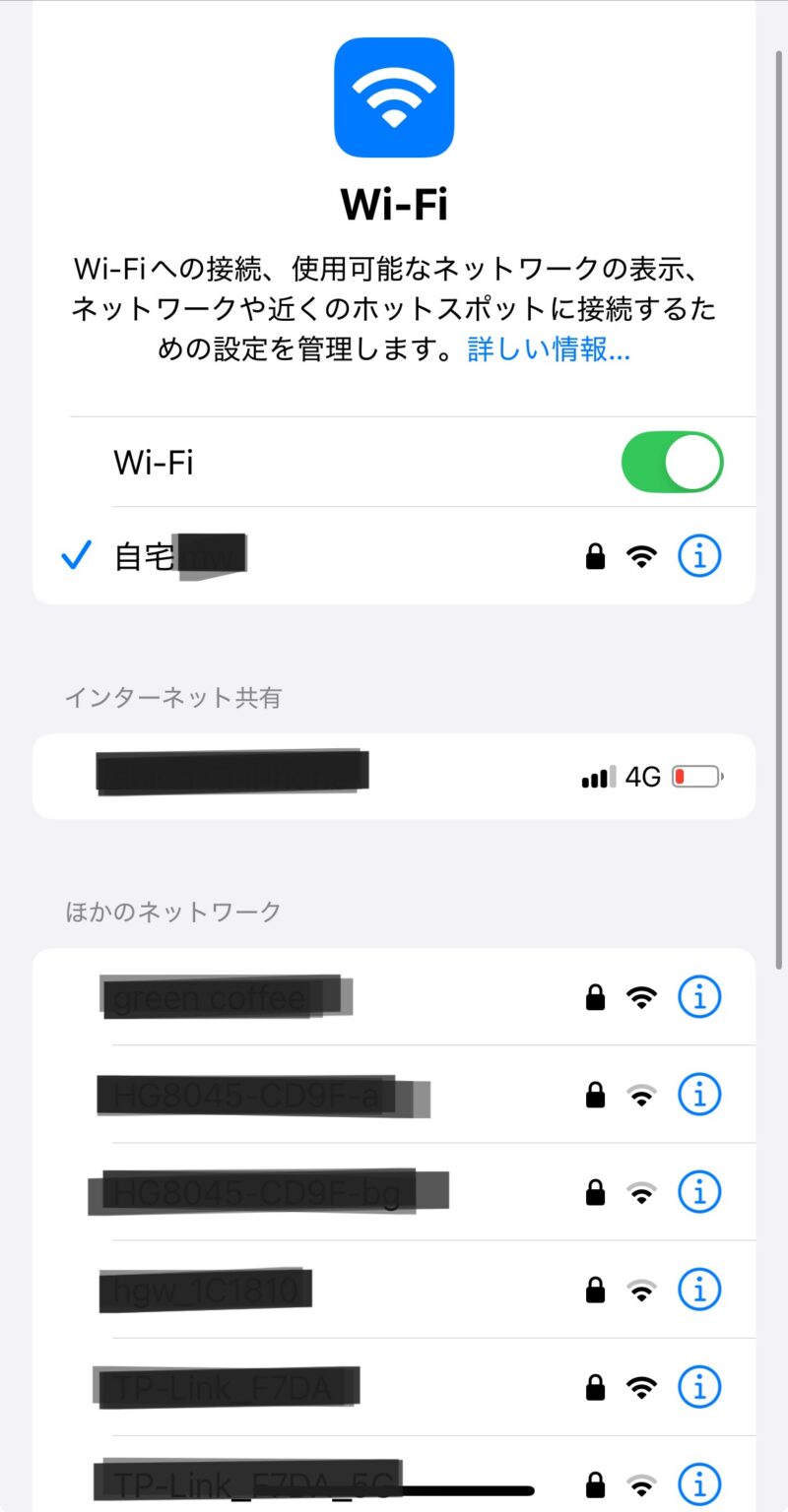788x1512 pixels.
Task: Connect to the TP-Link_F7DA_5G network
Action: pos(394,1475)
